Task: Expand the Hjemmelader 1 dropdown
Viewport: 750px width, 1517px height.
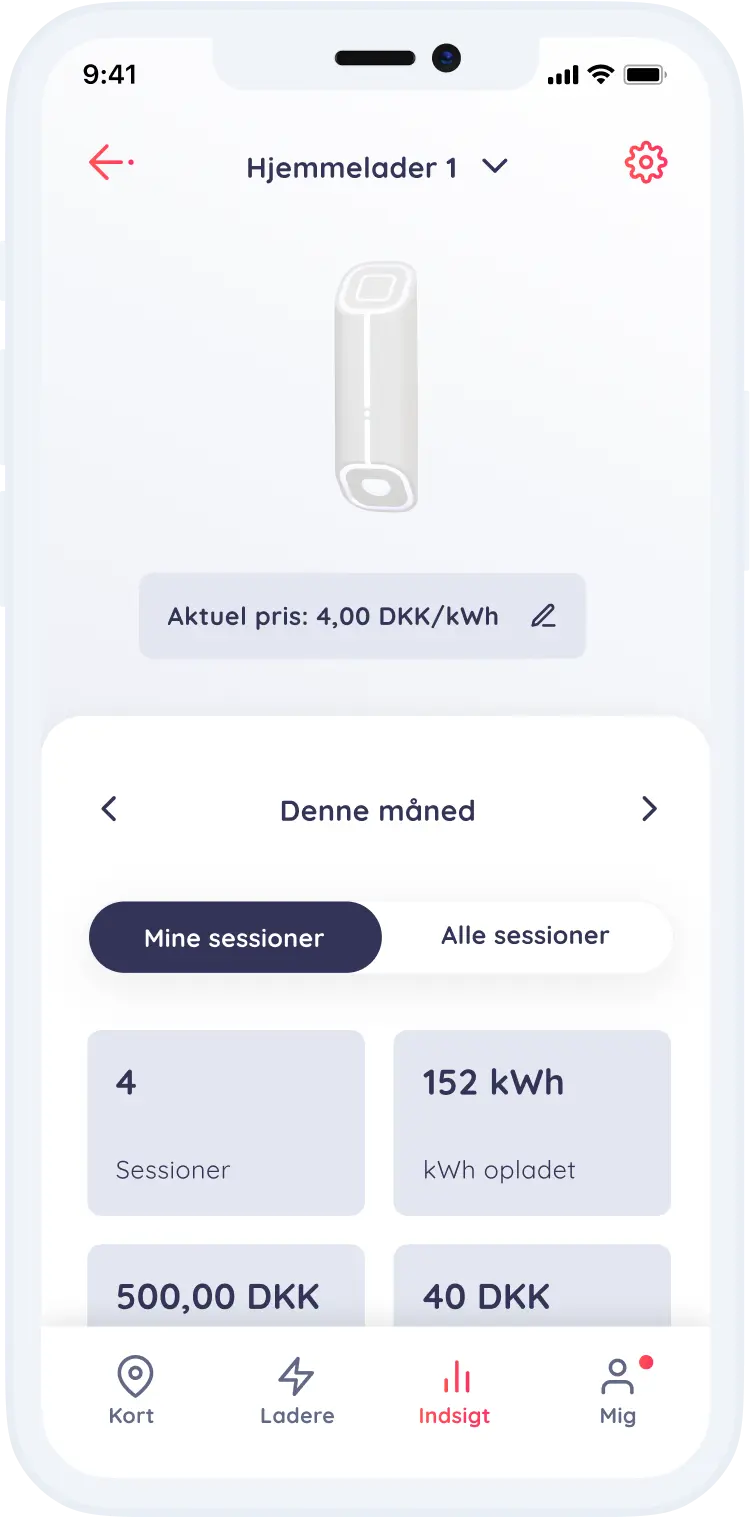Action: tap(494, 167)
